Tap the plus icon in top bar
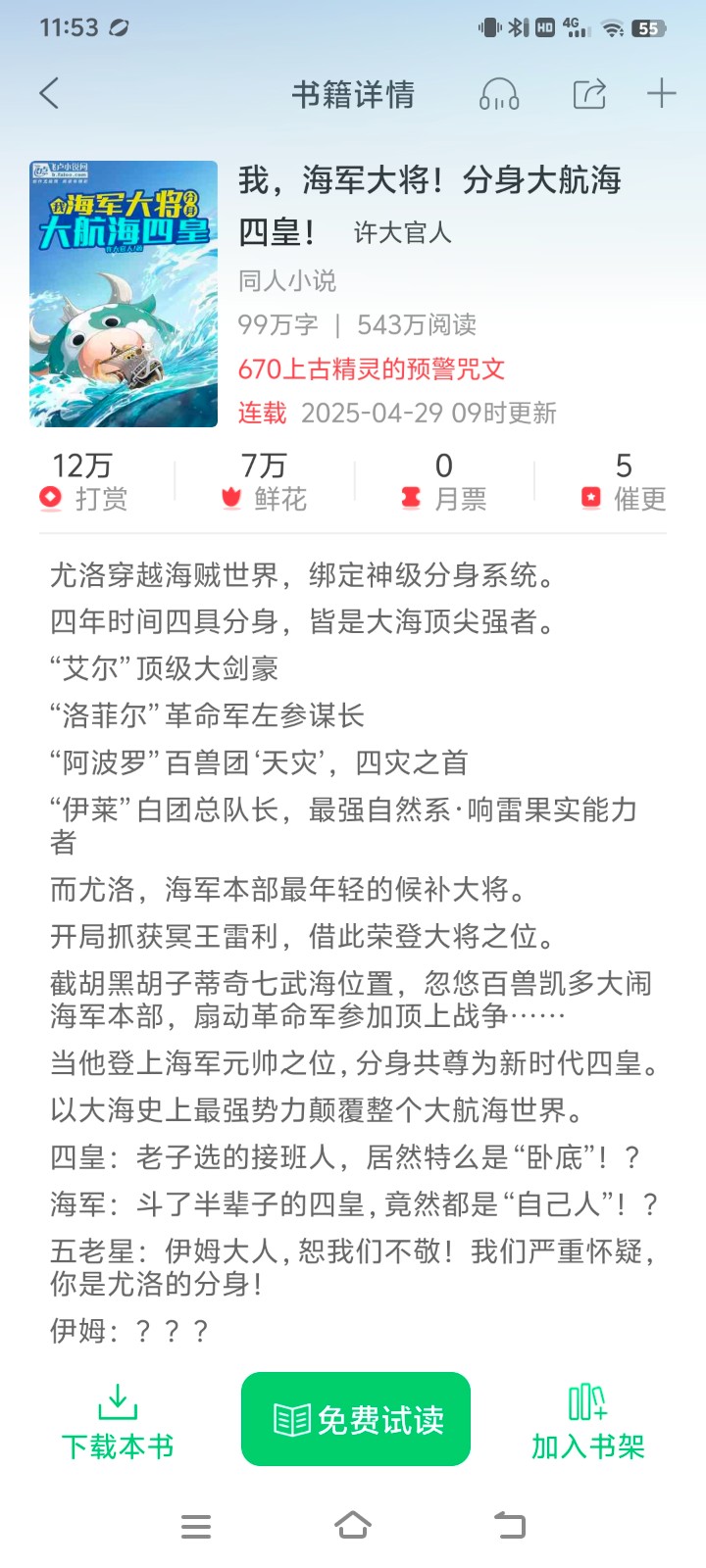This screenshot has width=706, height=1568. [662, 94]
